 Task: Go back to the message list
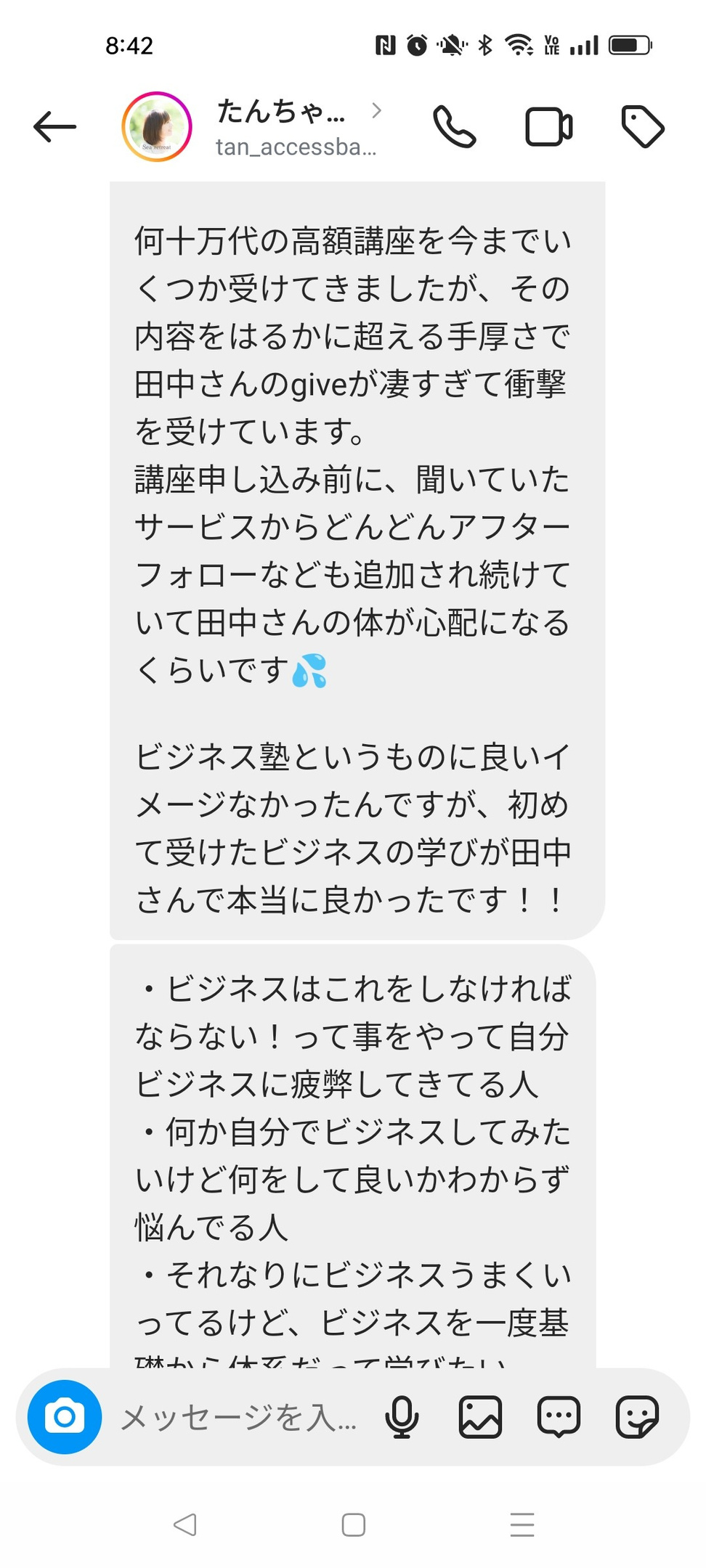pos(54,127)
